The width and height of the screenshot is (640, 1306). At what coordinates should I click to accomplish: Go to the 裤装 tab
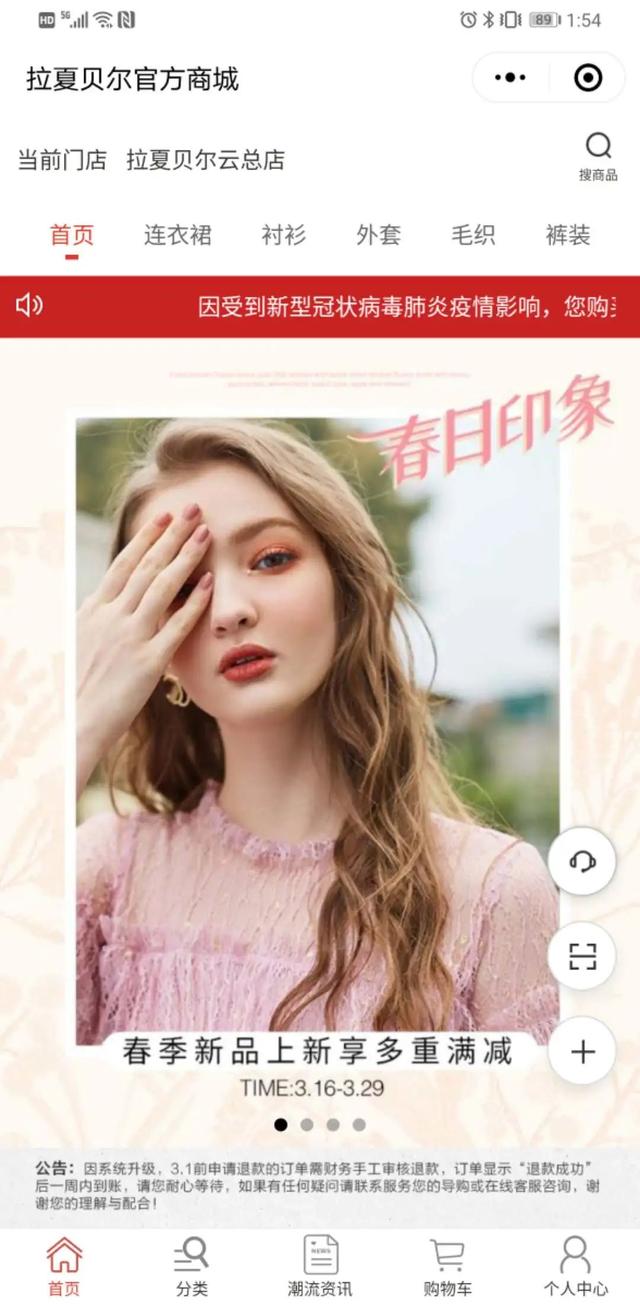click(567, 235)
